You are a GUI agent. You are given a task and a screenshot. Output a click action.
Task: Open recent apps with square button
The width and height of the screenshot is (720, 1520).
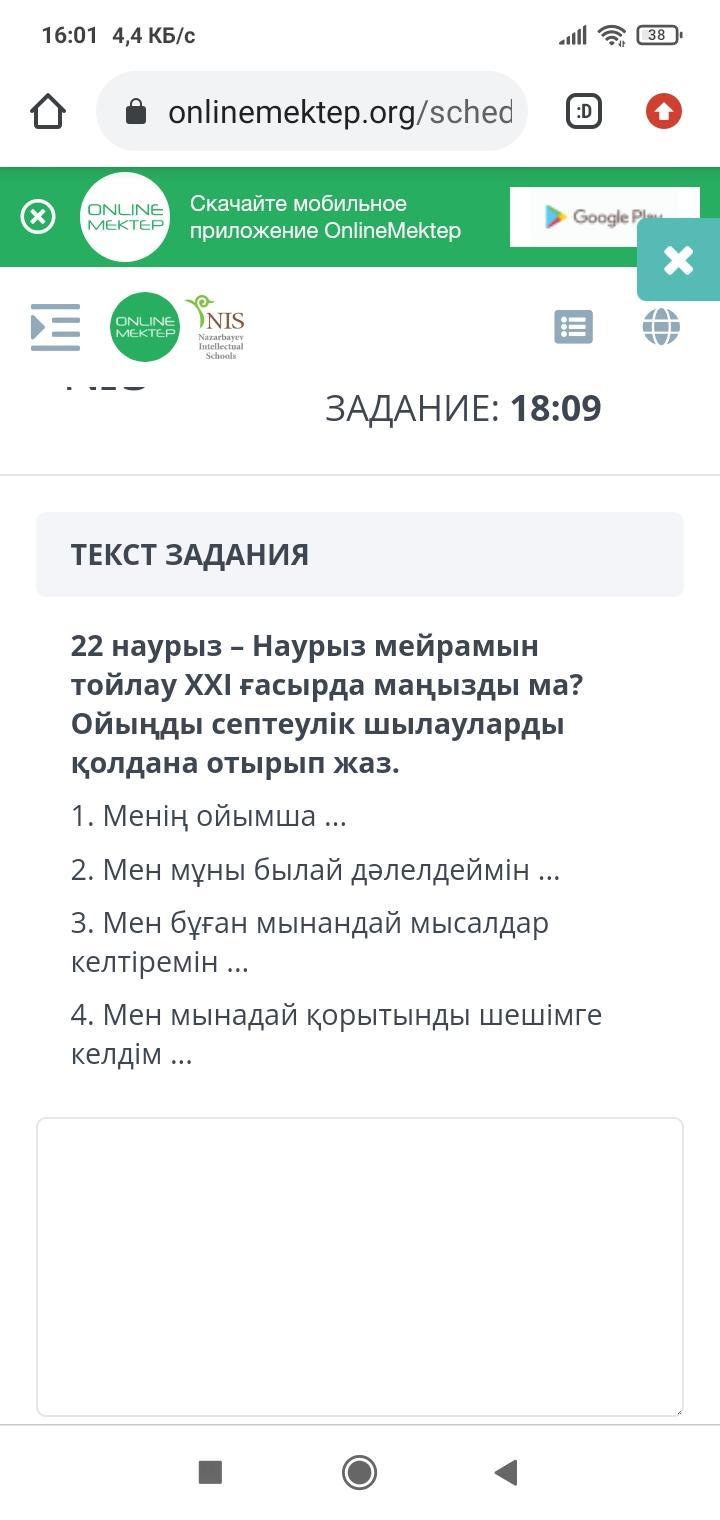[x=210, y=1472]
